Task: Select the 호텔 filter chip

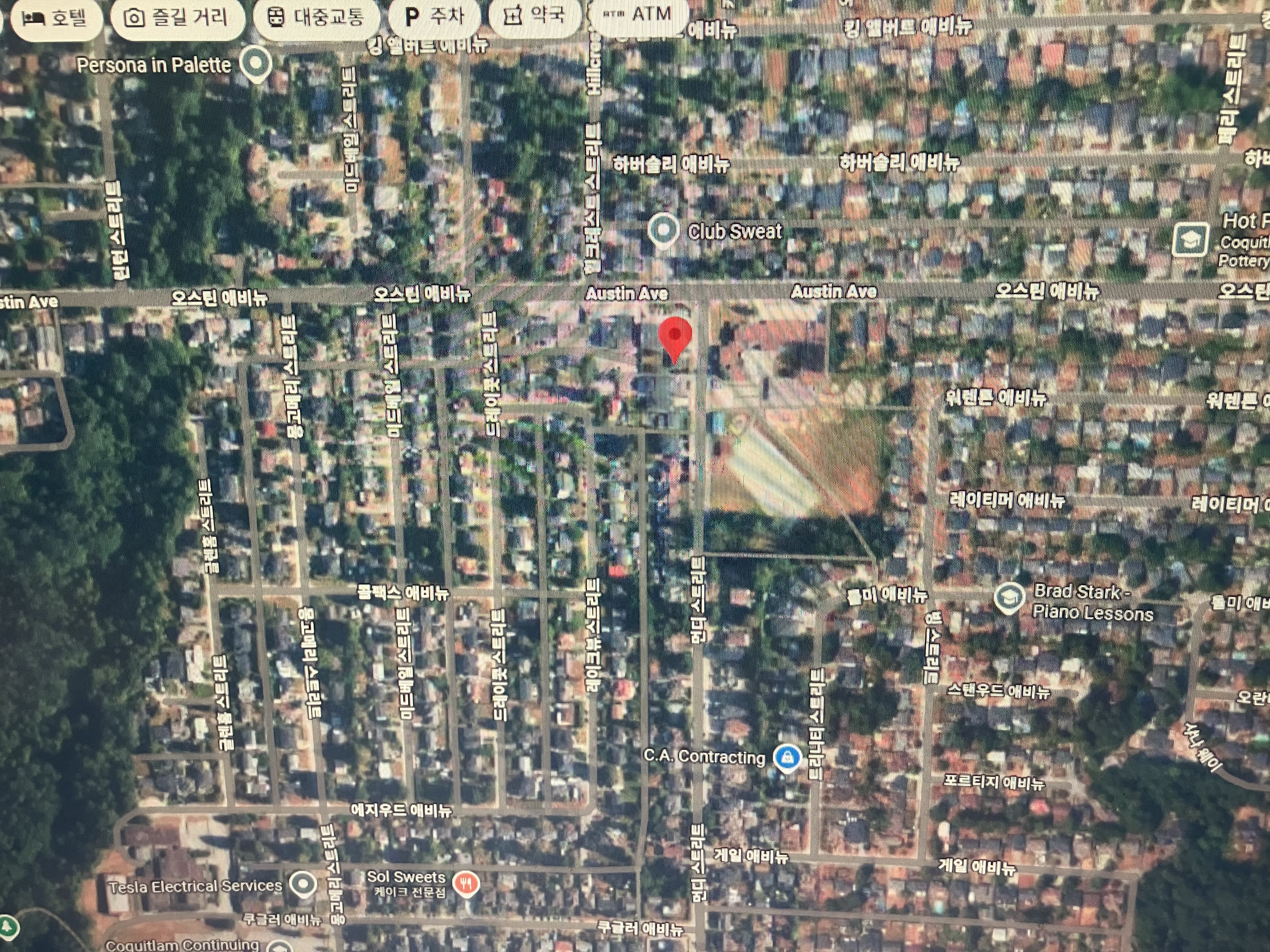Action: click(56, 18)
